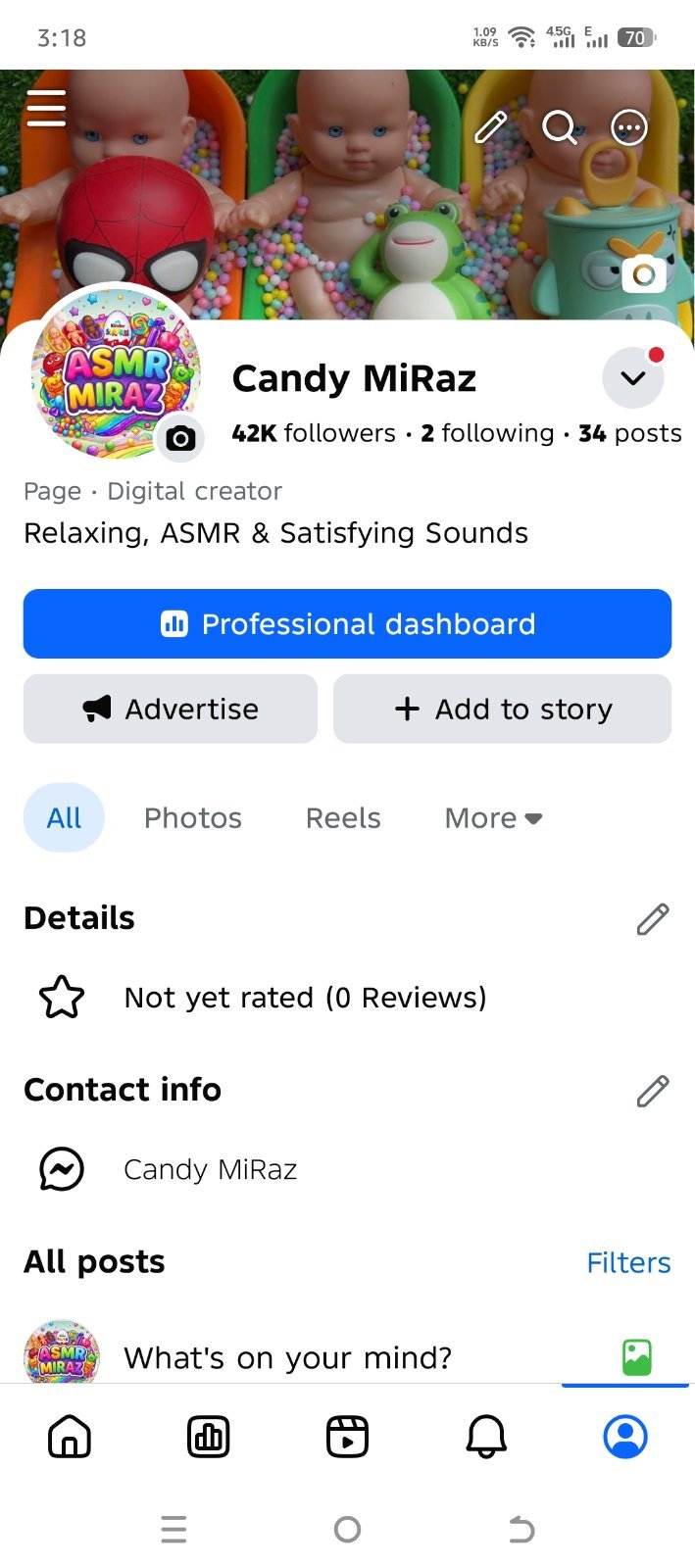Image resolution: width=695 pixels, height=1568 pixels.
Task: Add to story
Action: click(502, 709)
